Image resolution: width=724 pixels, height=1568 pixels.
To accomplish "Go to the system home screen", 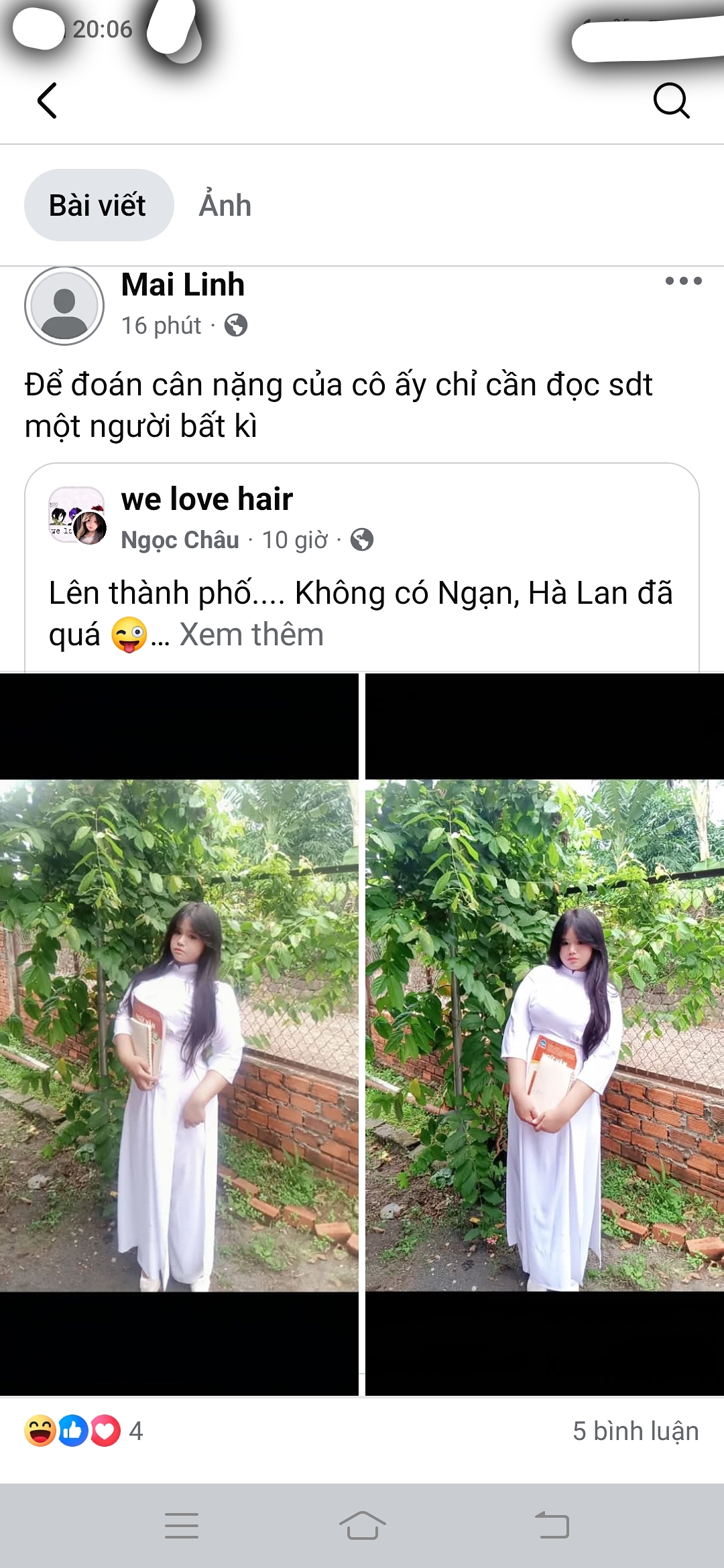I will (x=362, y=1526).
